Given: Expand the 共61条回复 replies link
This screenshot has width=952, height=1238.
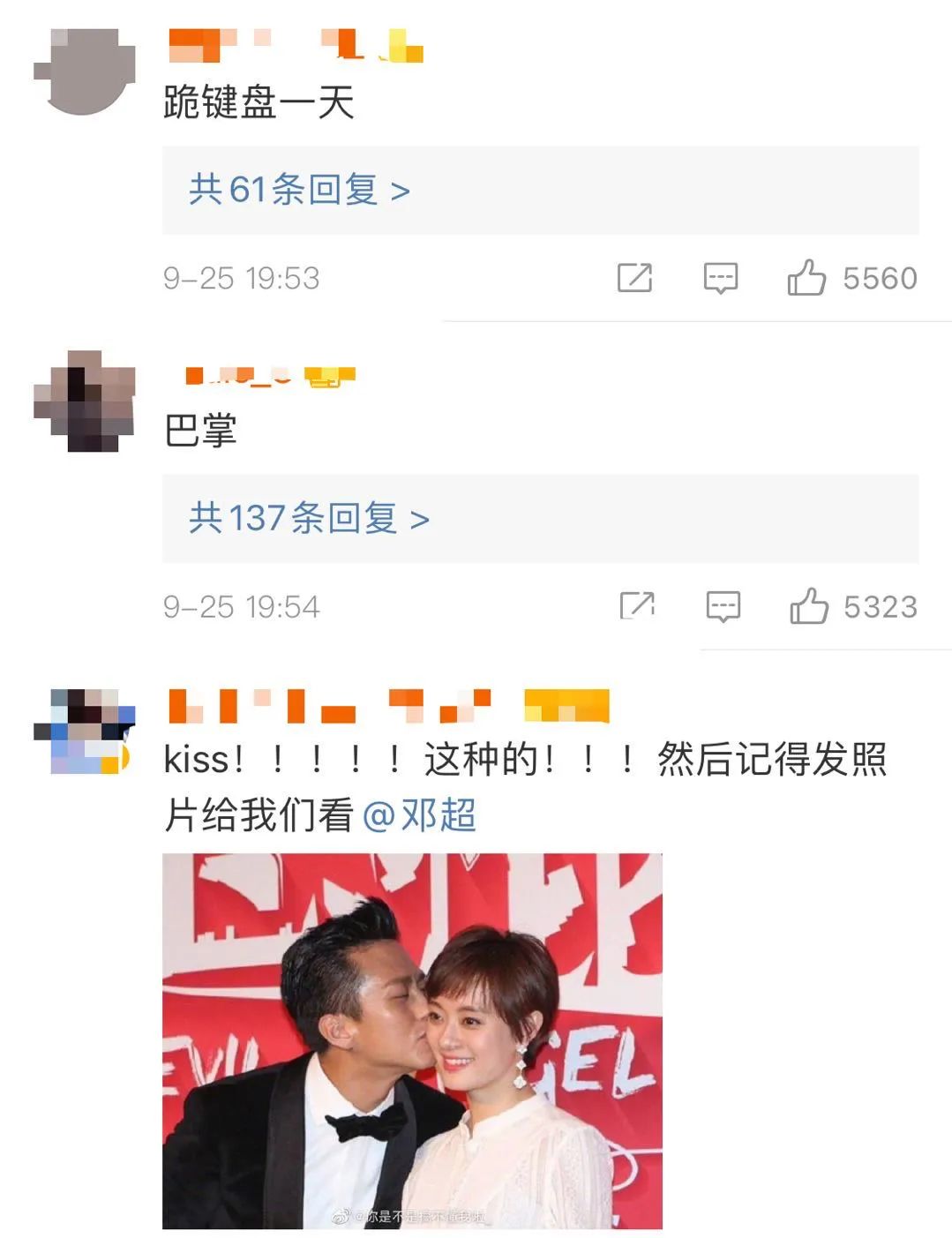Looking at the screenshot, I should click(x=299, y=190).
